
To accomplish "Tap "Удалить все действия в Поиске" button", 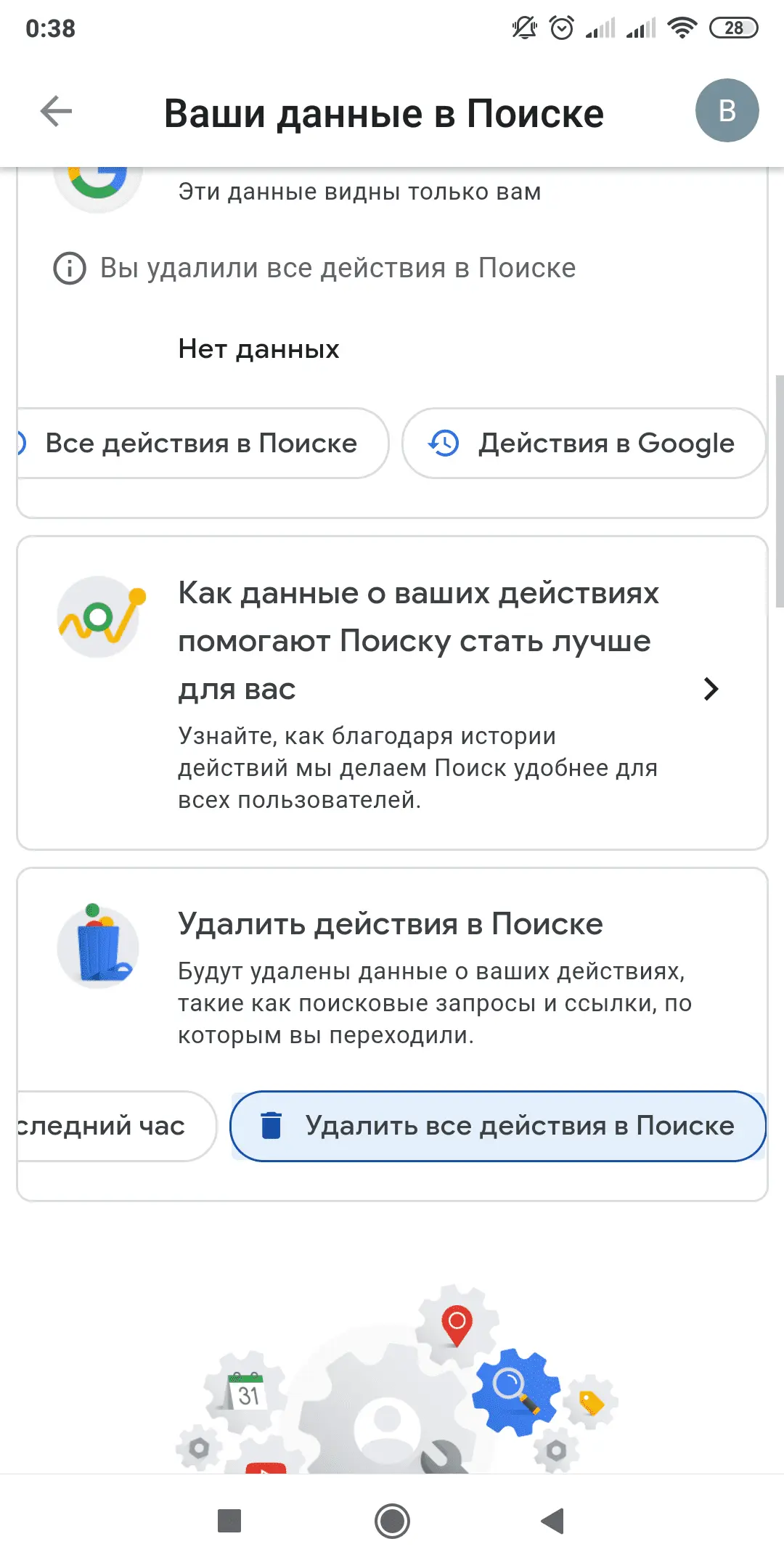I will point(498,1126).
